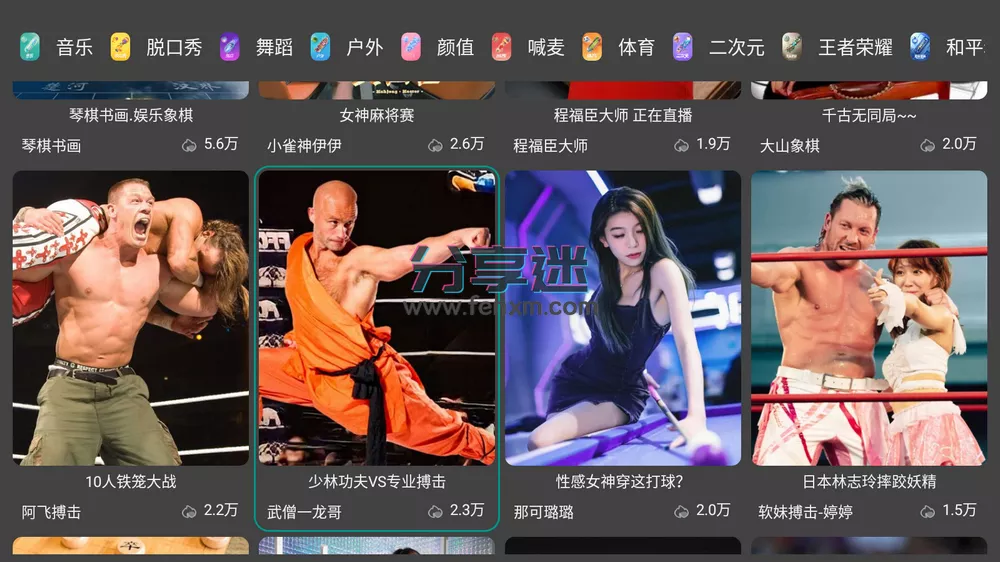The height and width of the screenshot is (562, 1000).
Task: Open the 喊麦 category
Action: pos(528,47)
